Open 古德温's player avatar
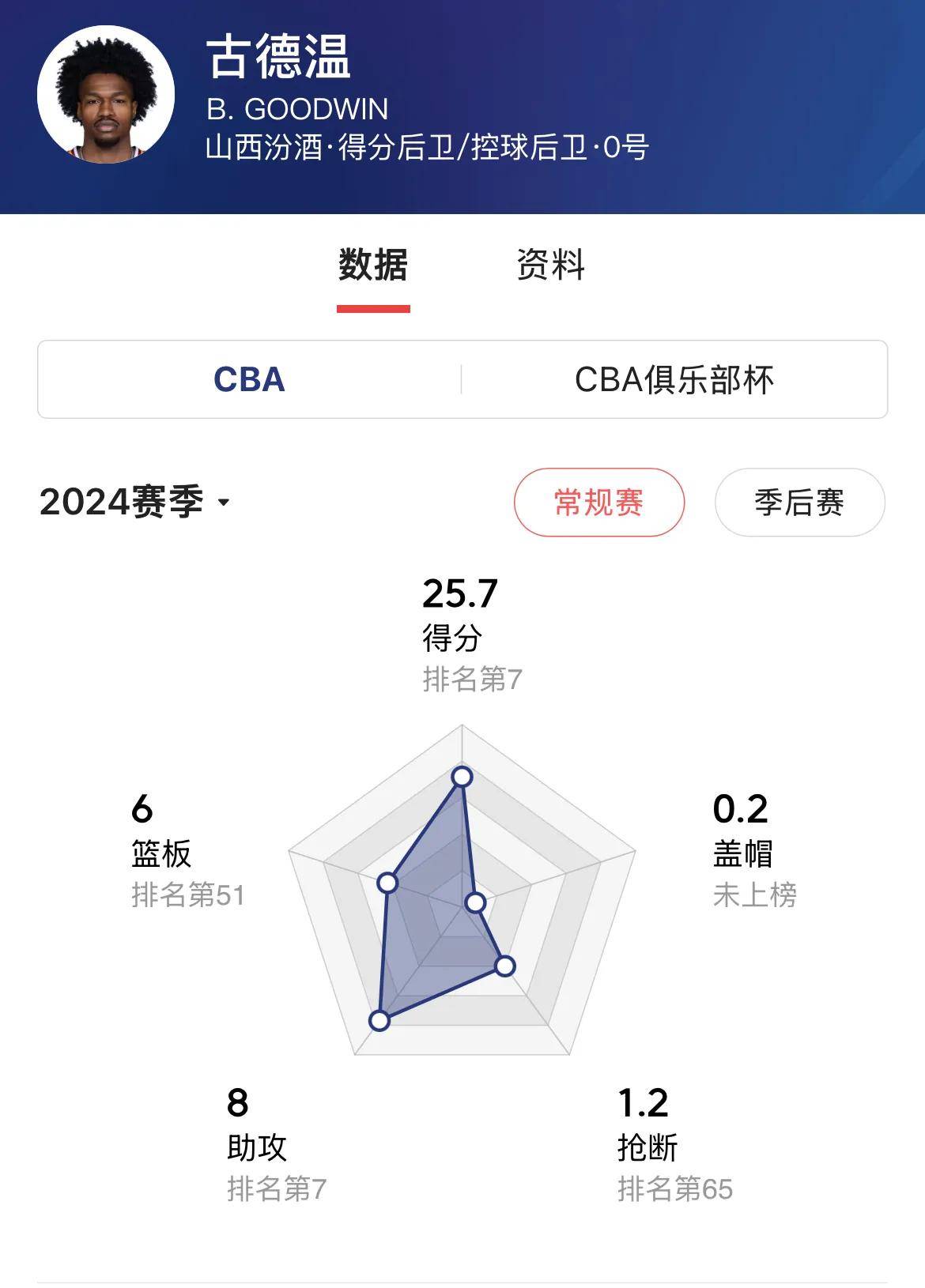Screen dimensions: 925x1288 pyautogui.click(x=106, y=95)
